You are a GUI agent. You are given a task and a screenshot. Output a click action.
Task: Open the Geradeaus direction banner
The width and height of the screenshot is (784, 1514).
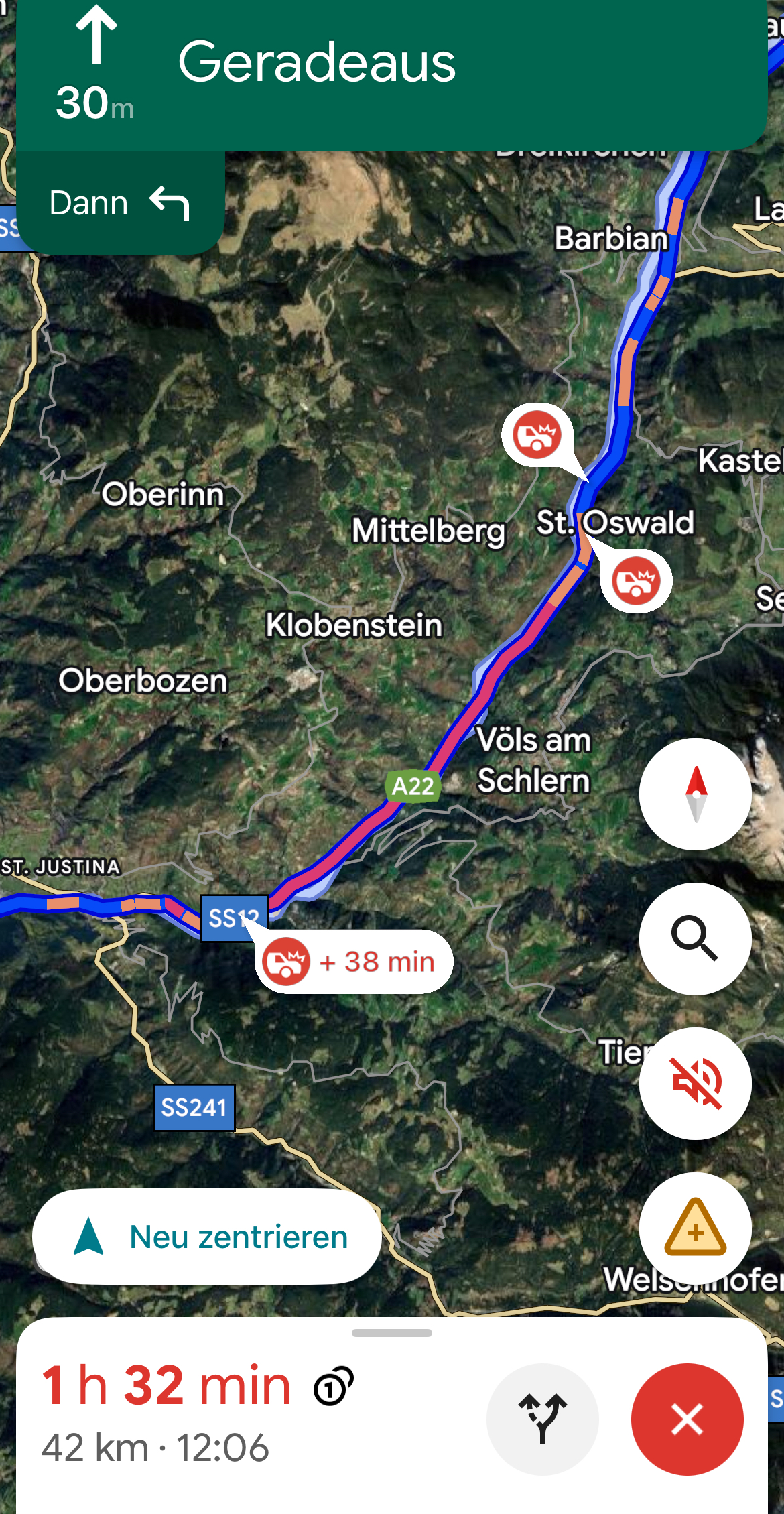coord(392,74)
